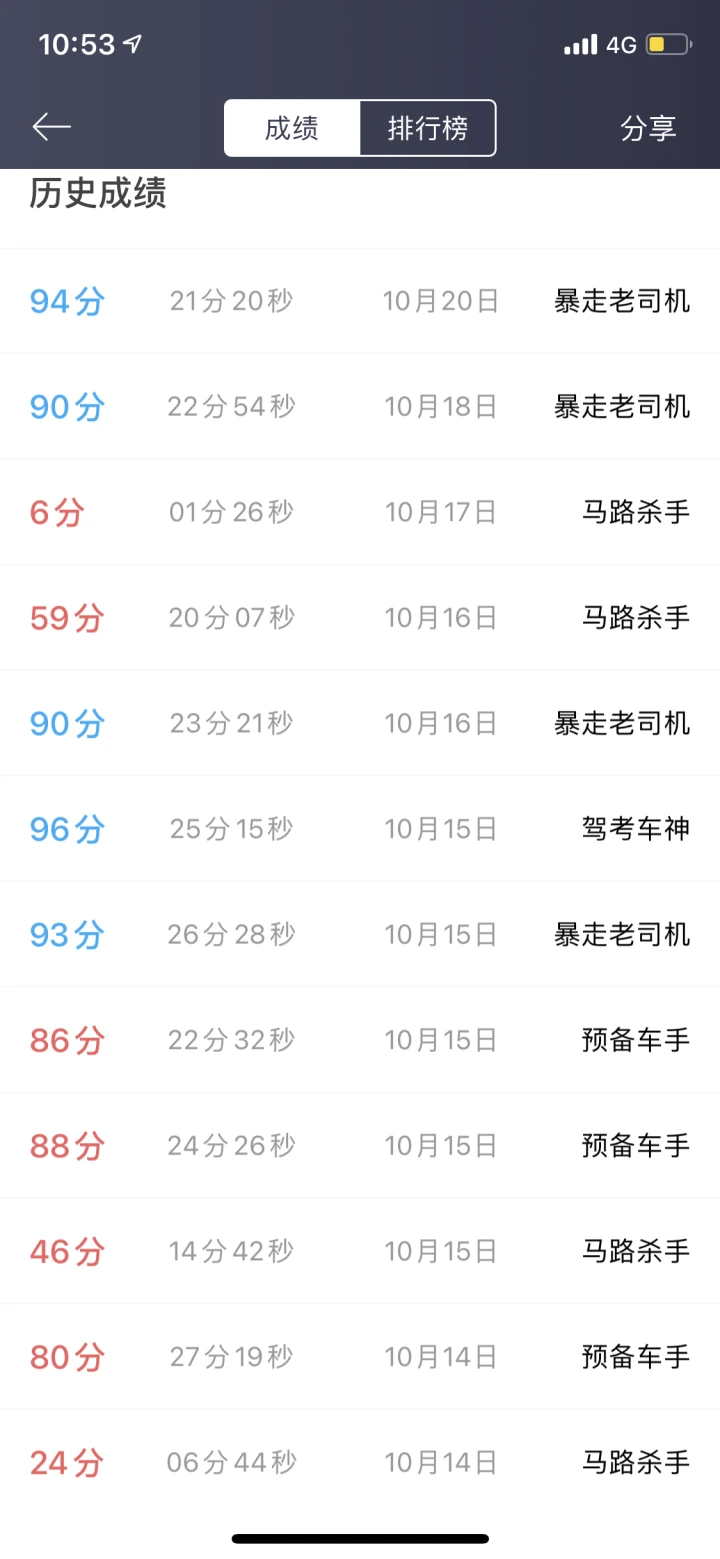Screen dimensions: 720x1559
Task: Open the 90分 record from 10月18日
Action: [360, 406]
